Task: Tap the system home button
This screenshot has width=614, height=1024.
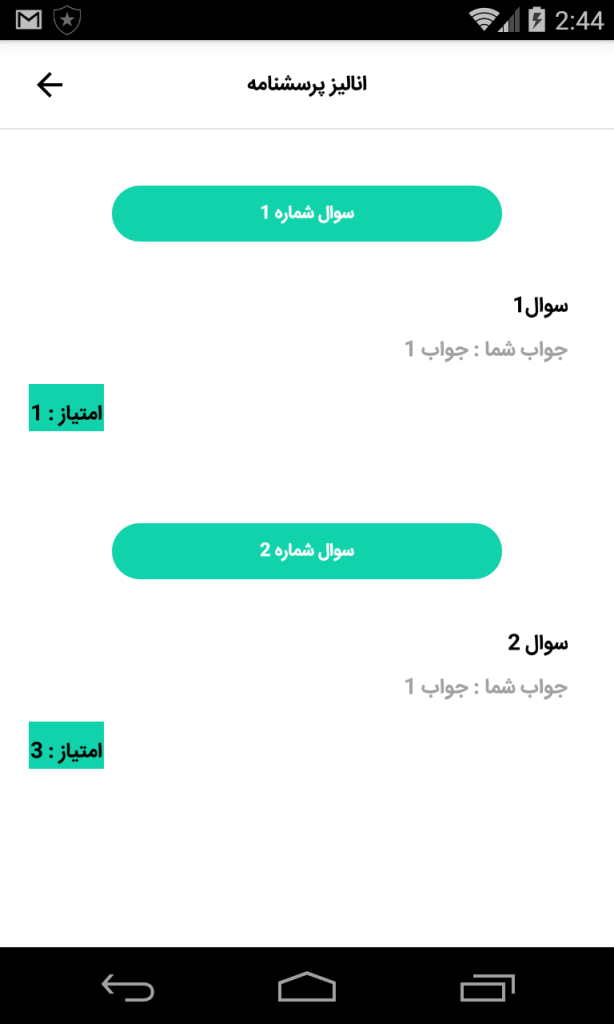Action: [x=306, y=986]
